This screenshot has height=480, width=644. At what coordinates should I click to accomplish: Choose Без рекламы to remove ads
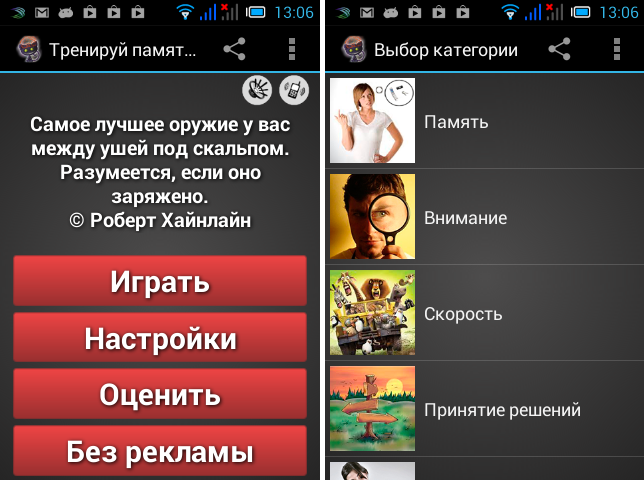point(160,450)
